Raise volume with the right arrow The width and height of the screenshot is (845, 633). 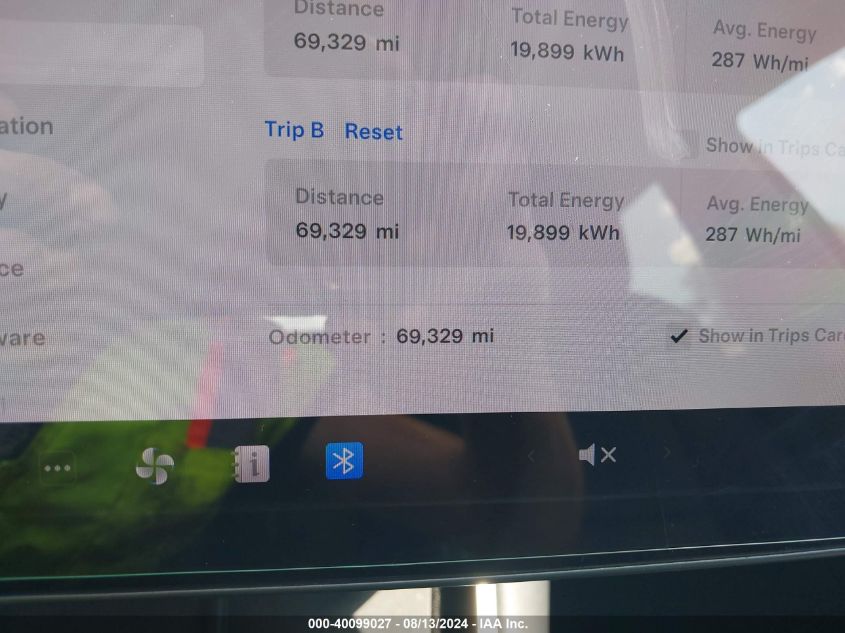pos(667,453)
